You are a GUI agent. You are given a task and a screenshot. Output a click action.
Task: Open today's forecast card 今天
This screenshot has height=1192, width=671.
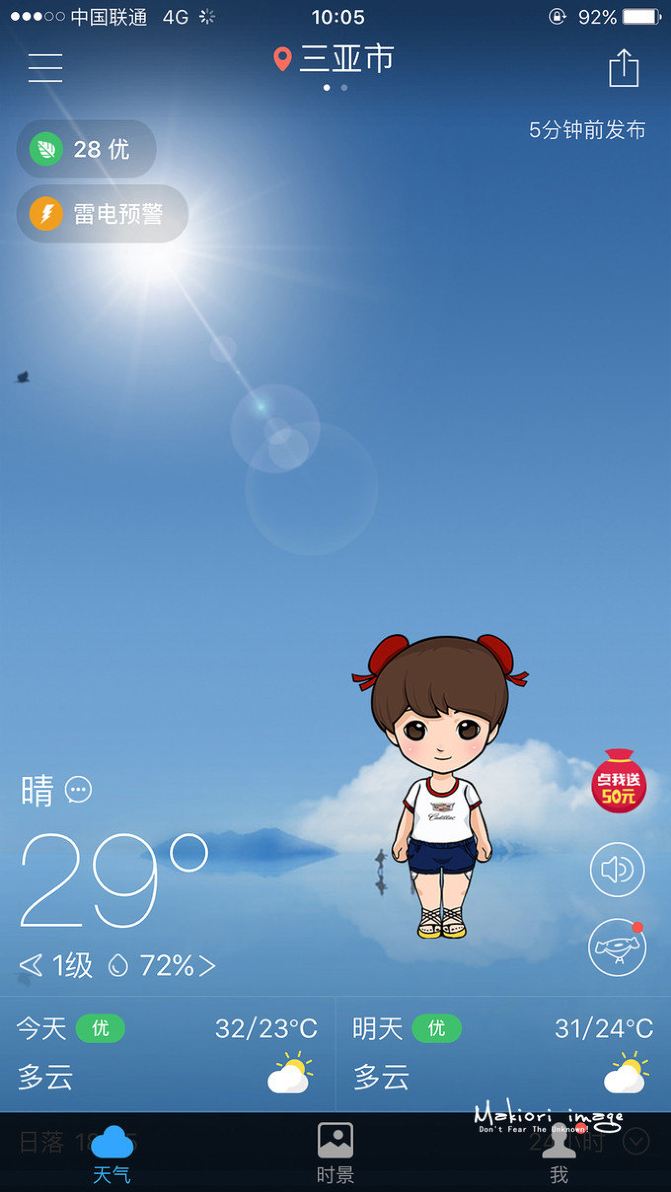point(167,1053)
